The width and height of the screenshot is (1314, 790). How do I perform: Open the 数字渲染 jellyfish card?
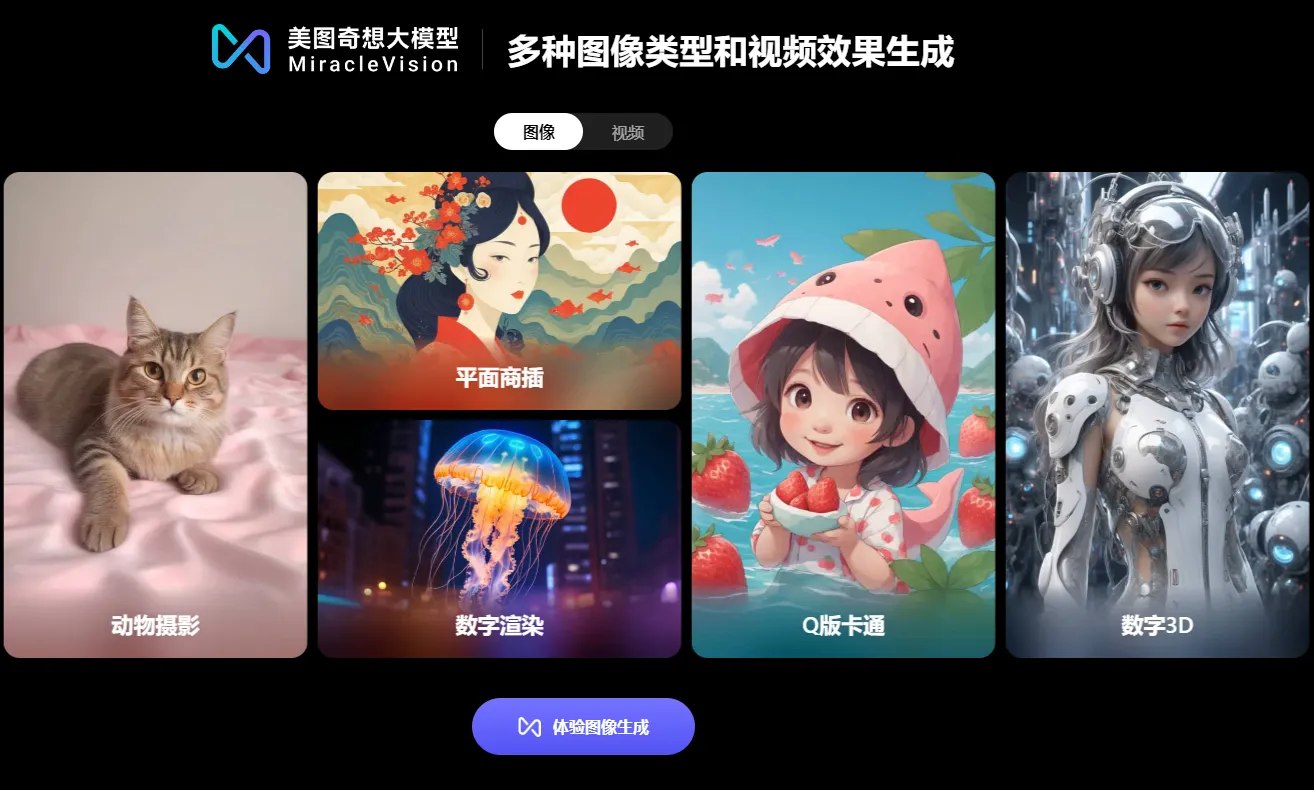click(x=499, y=539)
